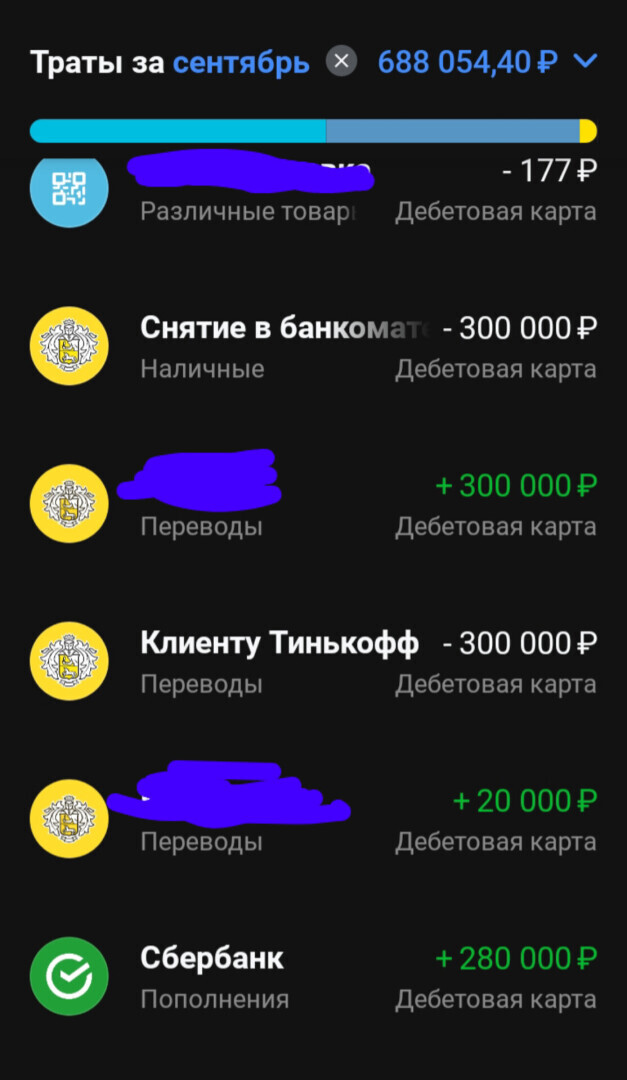
Task: Expand the spending summary chevron
Action: coord(585,62)
